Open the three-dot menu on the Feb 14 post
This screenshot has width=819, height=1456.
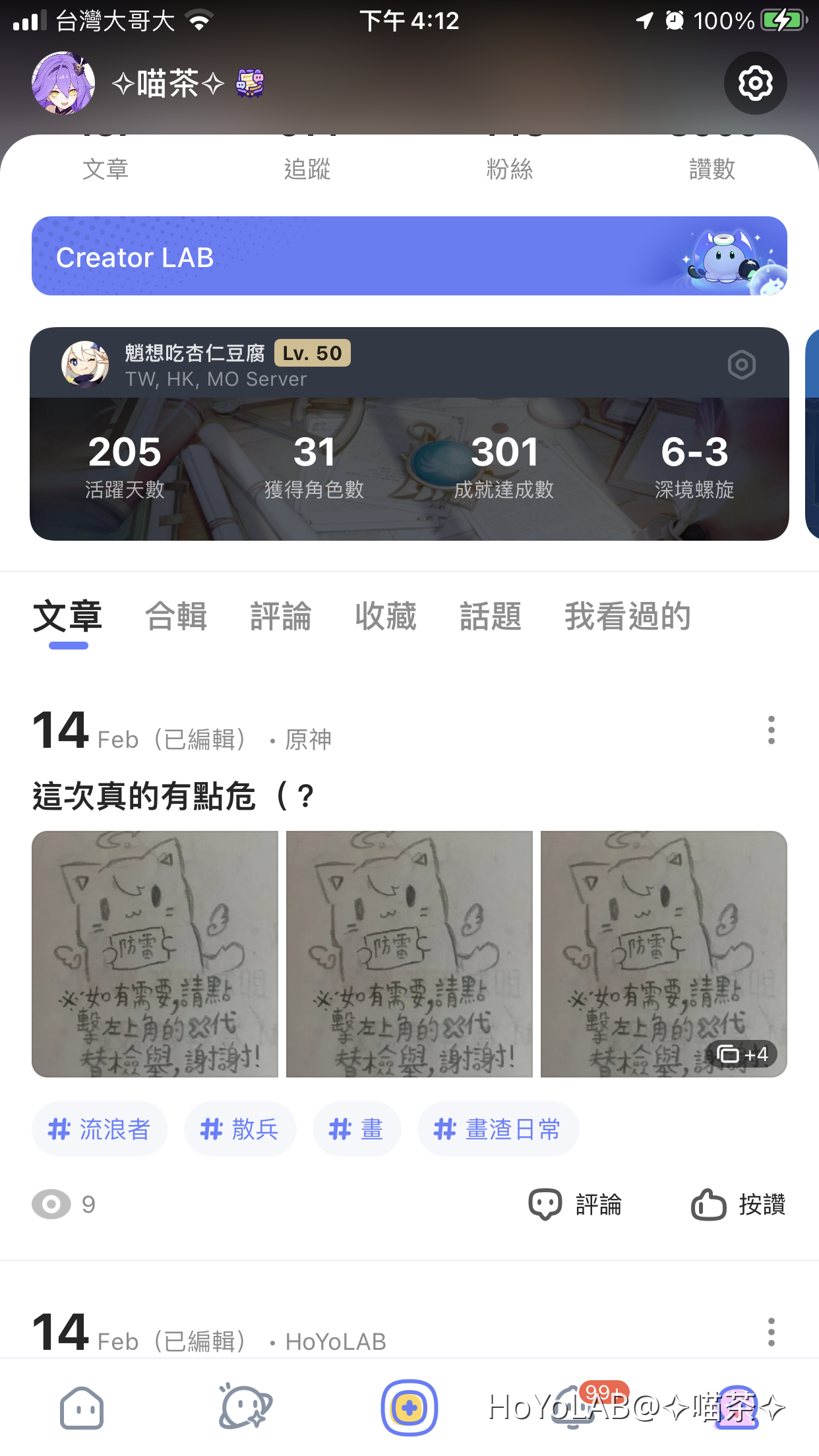click(x=771, y=730)
